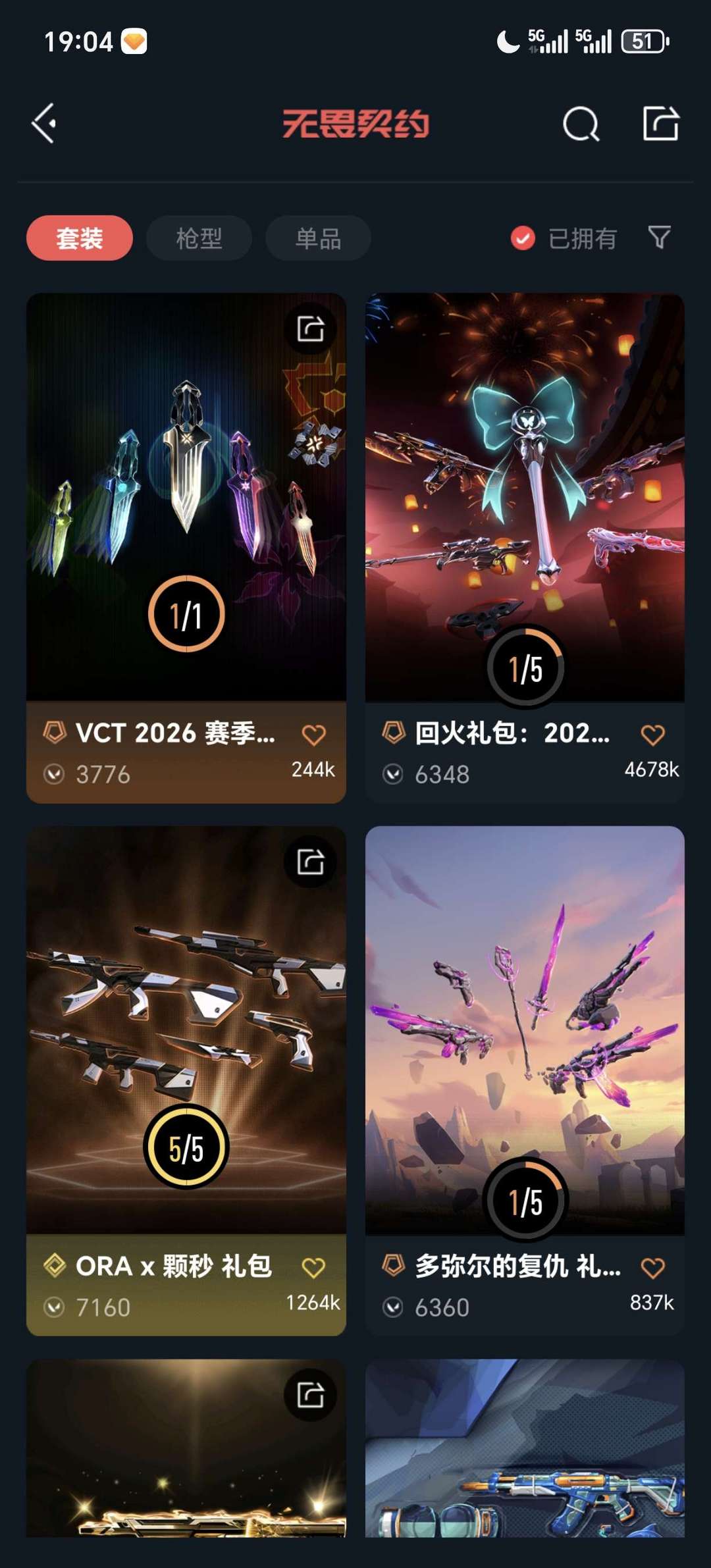Favorite the ORA x 颗秒 礼包
Image resolution: width=711 pixels, height=1568 pixels.
pyautogui.click(x=313, y=1267)
